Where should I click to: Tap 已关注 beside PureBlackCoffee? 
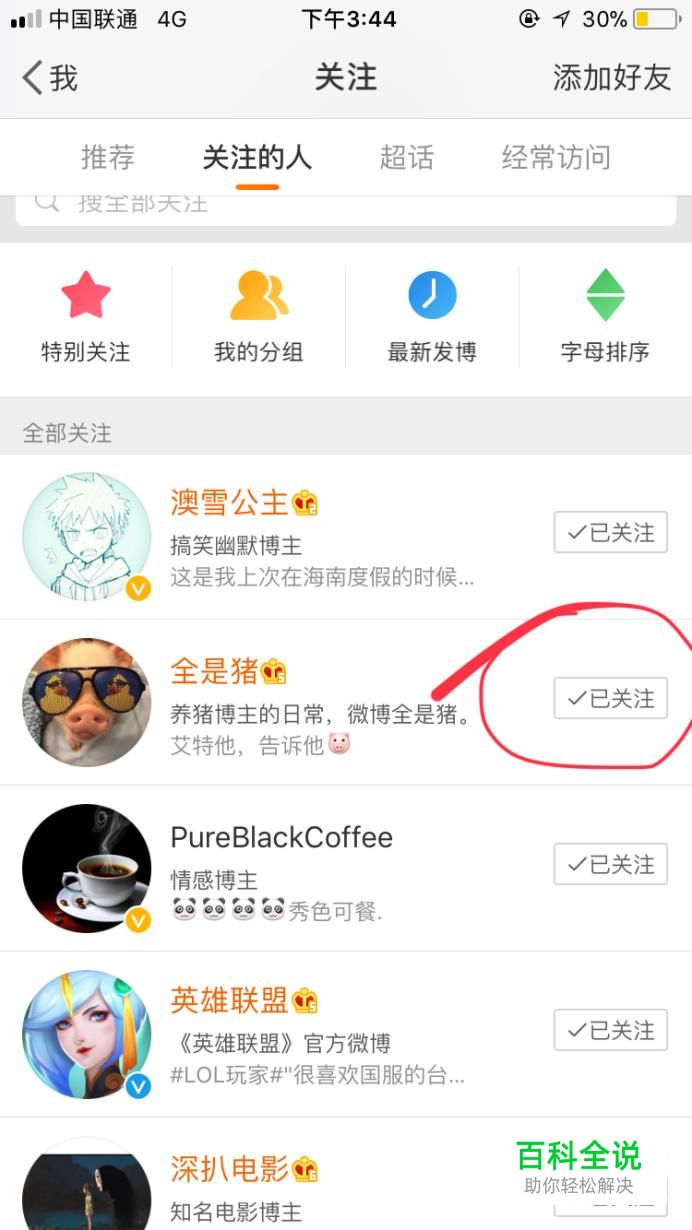pyautogui.click(x=611, y=864)
